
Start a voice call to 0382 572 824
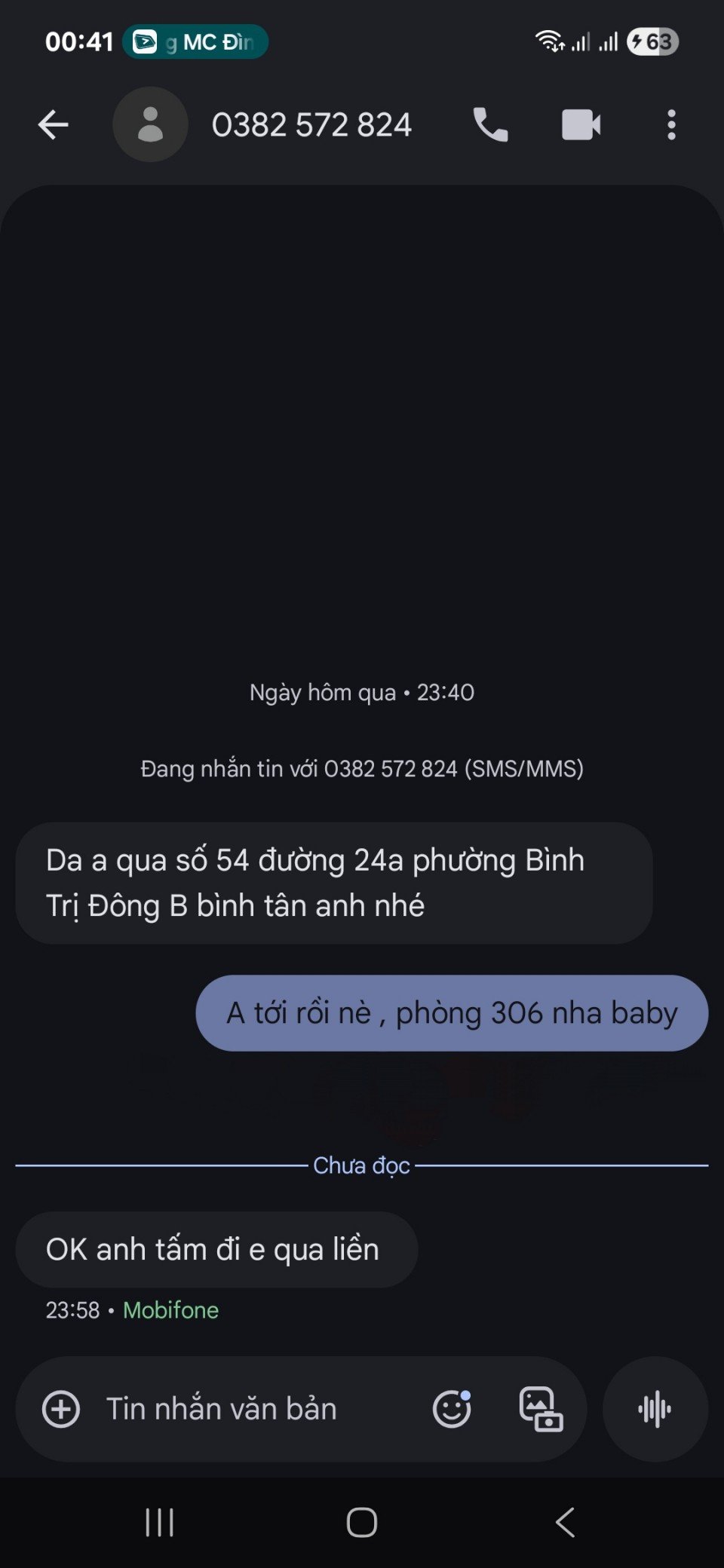tap(490, 124)
